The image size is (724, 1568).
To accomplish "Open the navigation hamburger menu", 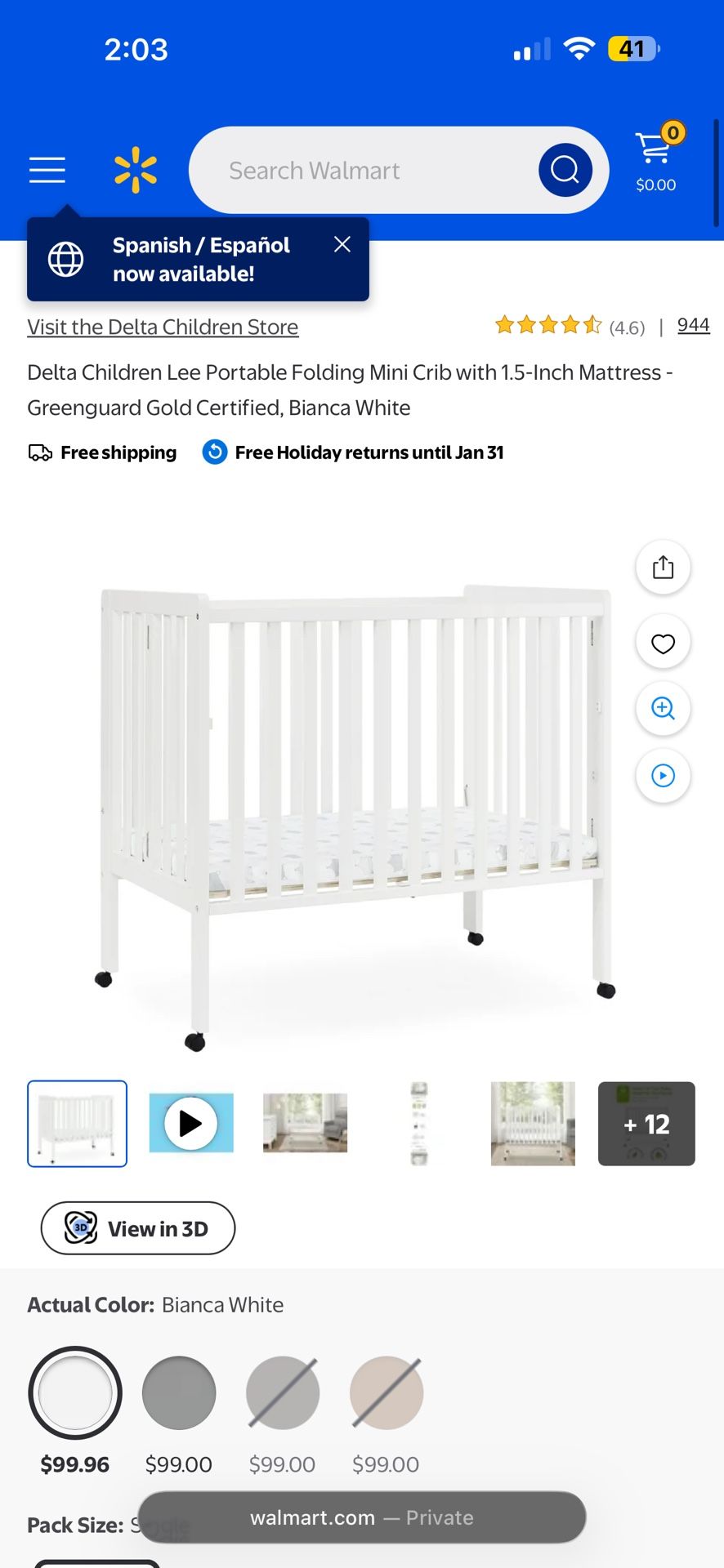I will (47, 169).
